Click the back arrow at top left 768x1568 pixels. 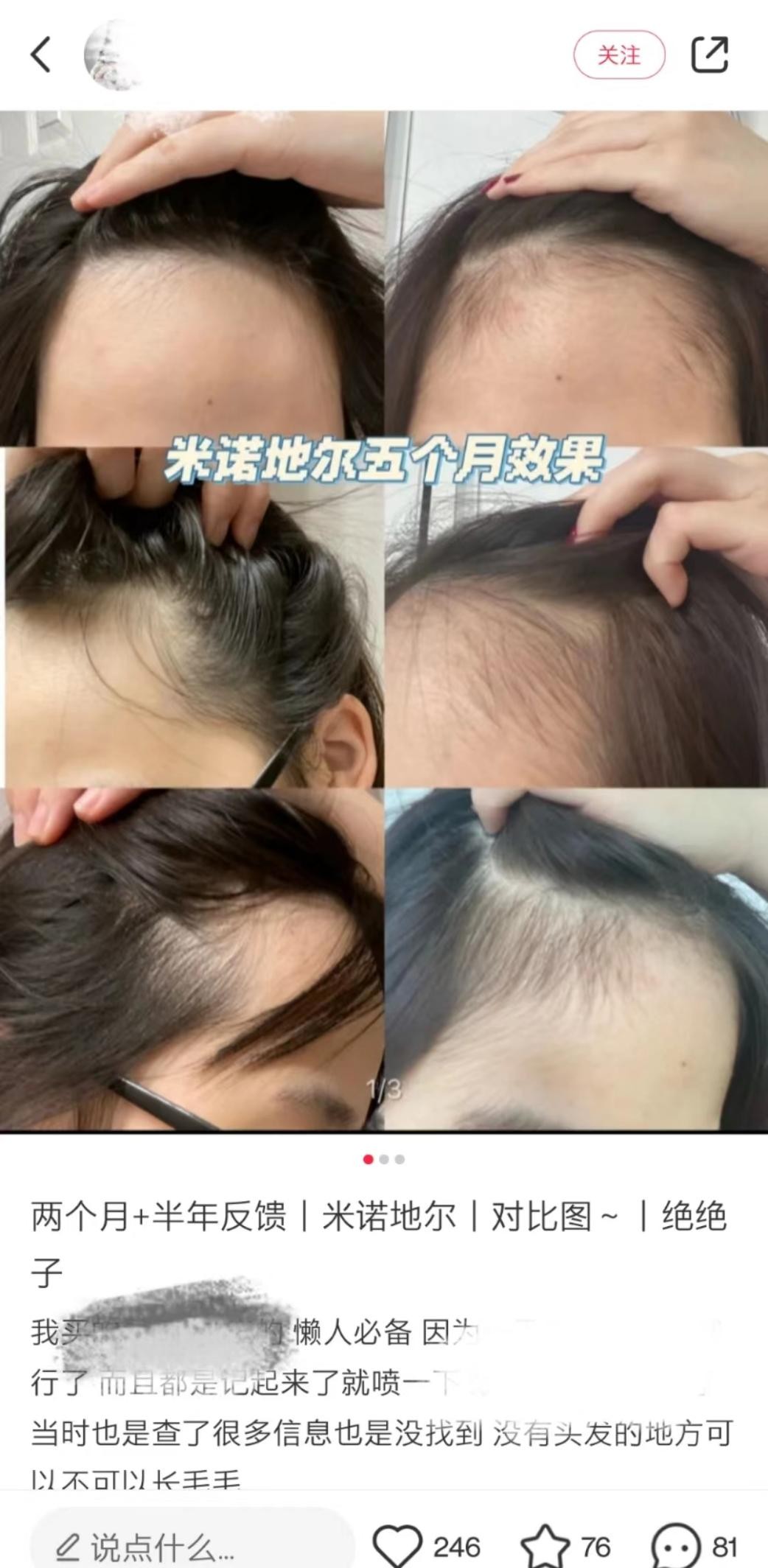click(41, 53)
